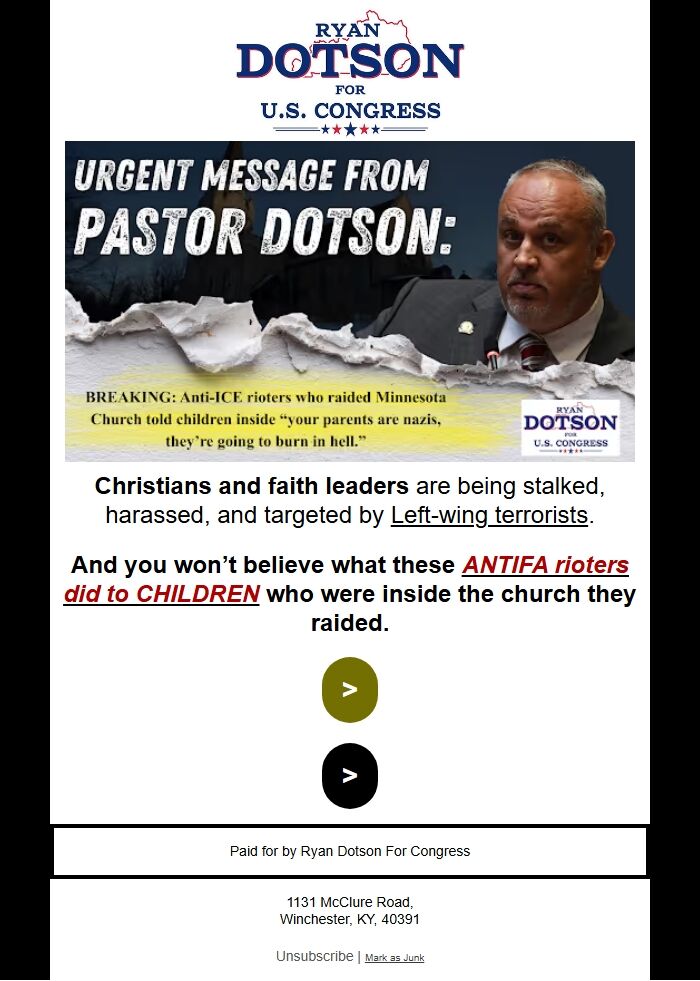Tap the black arrow button
The image size is (700, 981).
tap(350, 776)
